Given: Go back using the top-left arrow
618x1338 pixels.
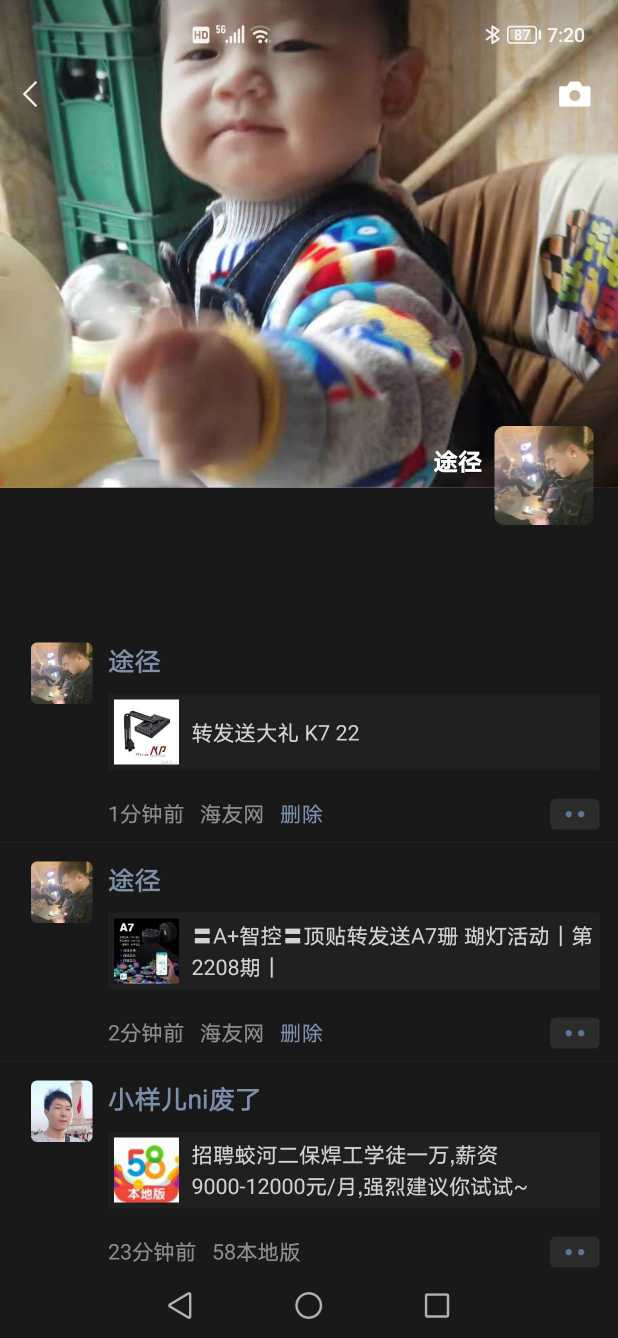Looking at the screenshot, I should point(31,94).
